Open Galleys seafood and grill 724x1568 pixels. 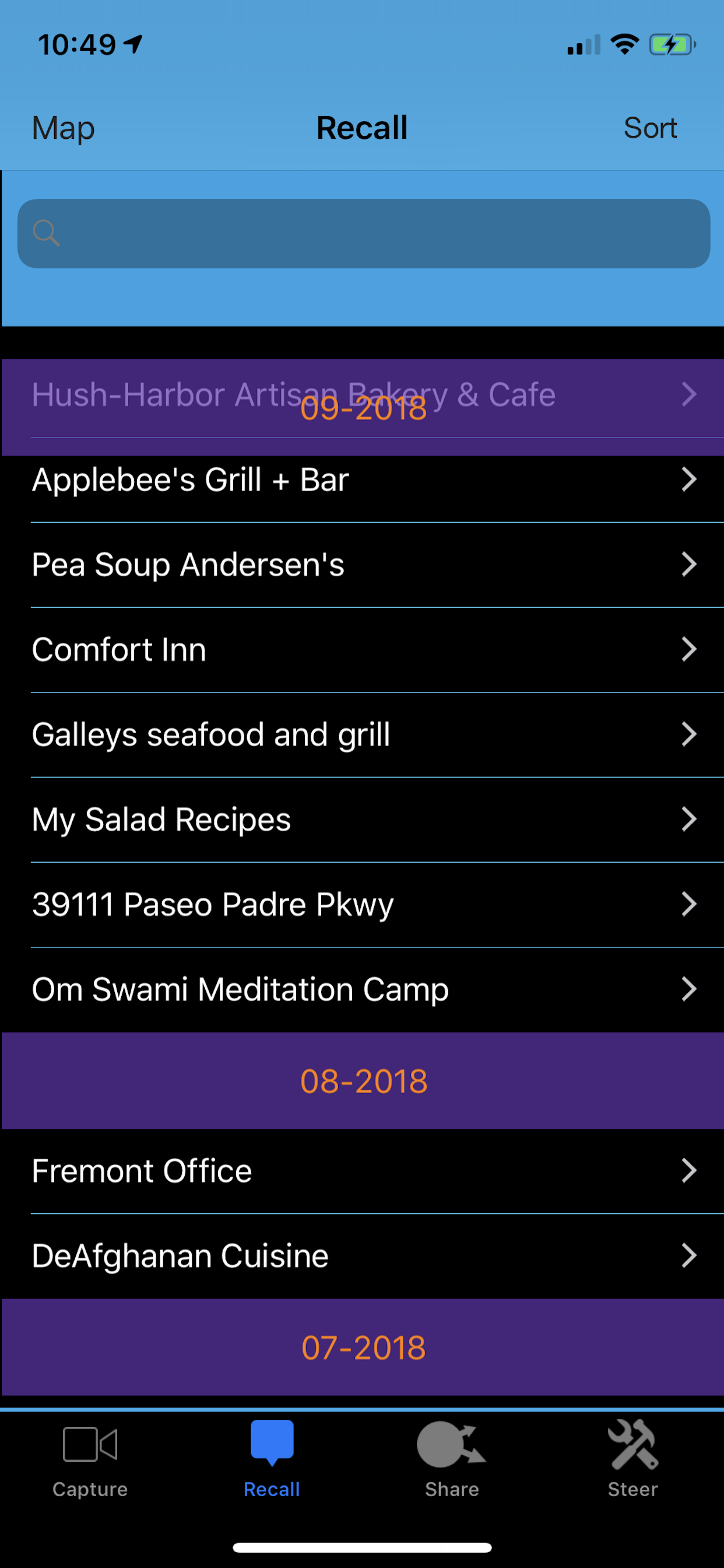[x=363, y=734]
